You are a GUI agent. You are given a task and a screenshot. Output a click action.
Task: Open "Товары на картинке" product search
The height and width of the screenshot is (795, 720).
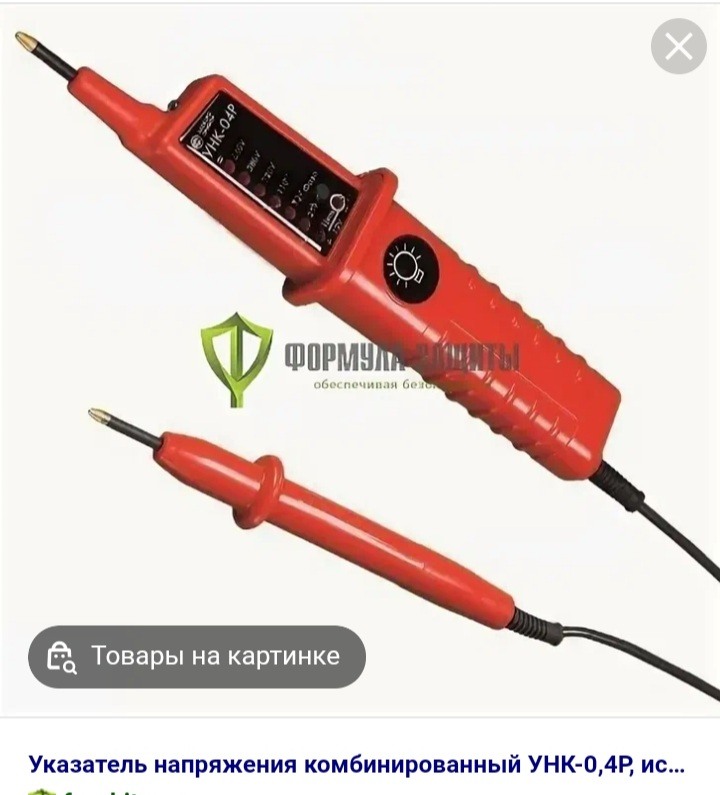point(197,657)
